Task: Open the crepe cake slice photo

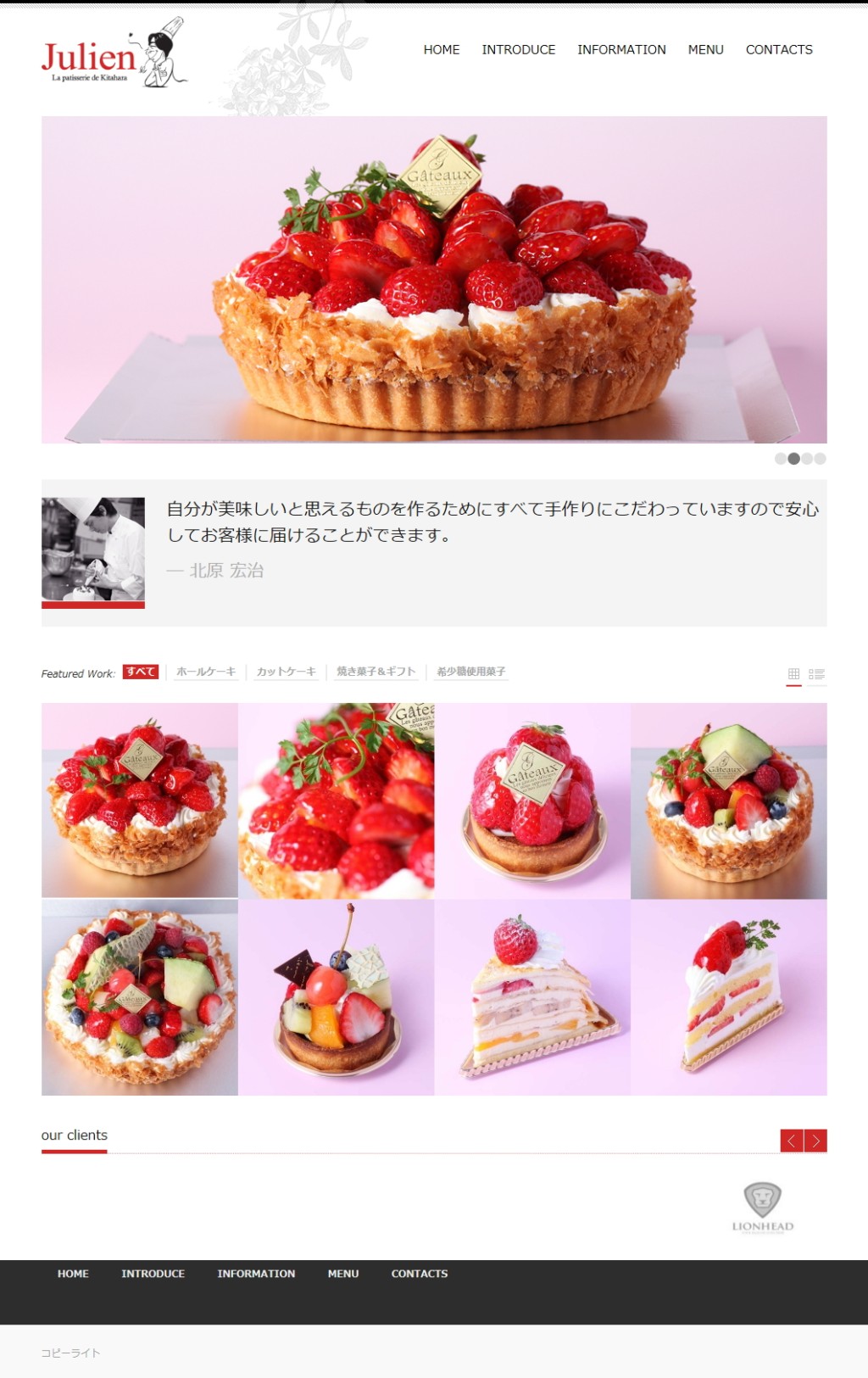Action: [532, 997]
